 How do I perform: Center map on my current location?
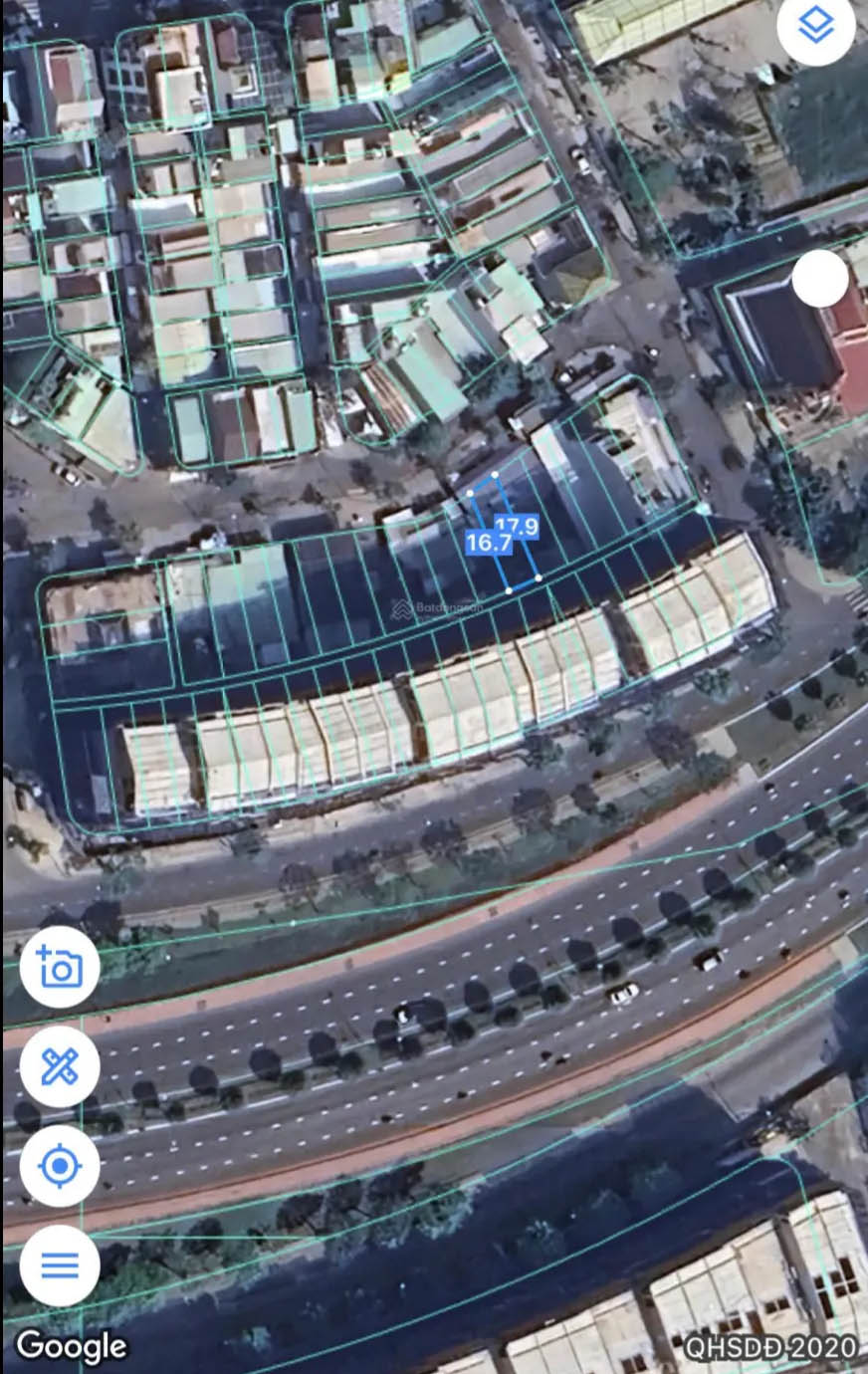point(60,1166)
